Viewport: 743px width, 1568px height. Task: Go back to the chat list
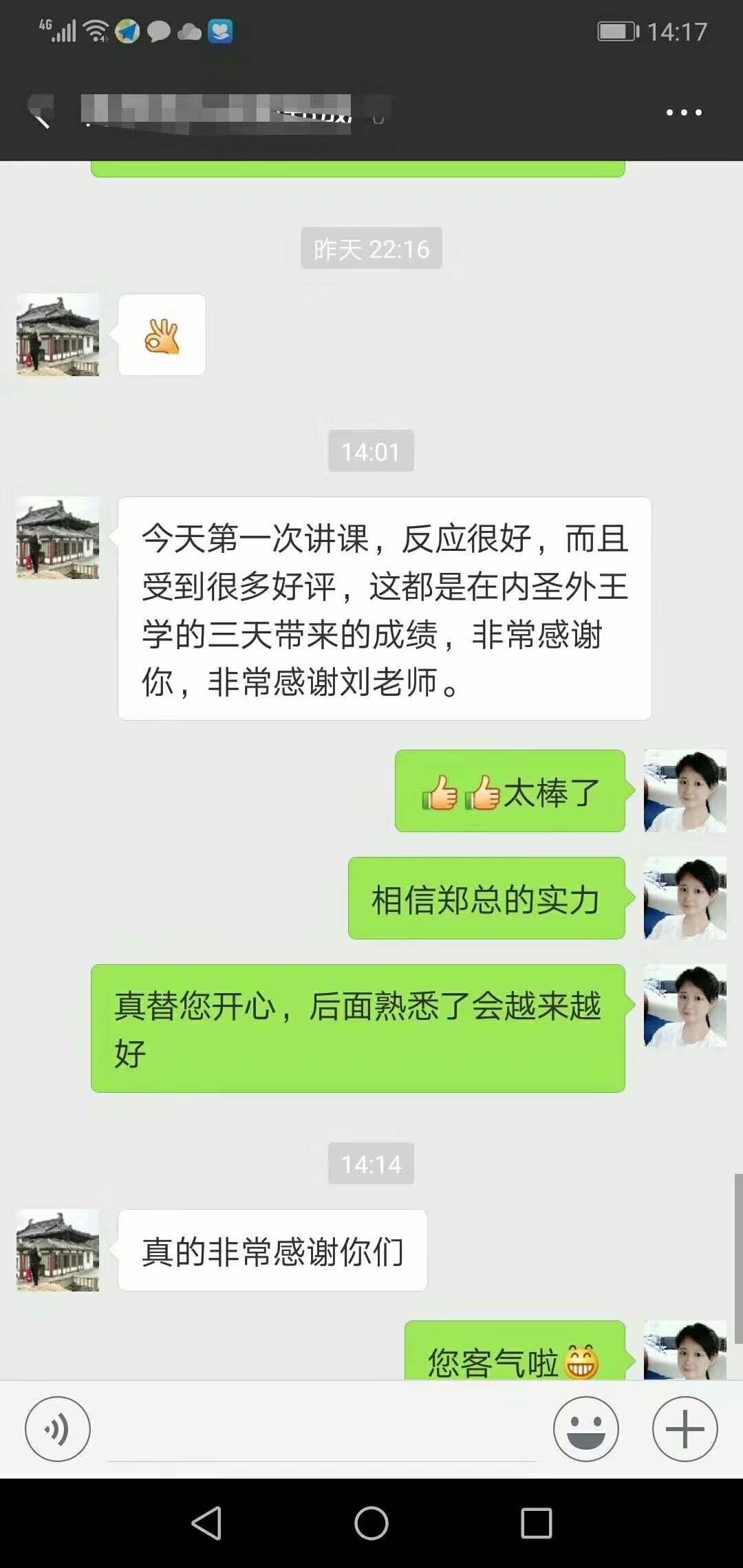[x=41, y=113]
